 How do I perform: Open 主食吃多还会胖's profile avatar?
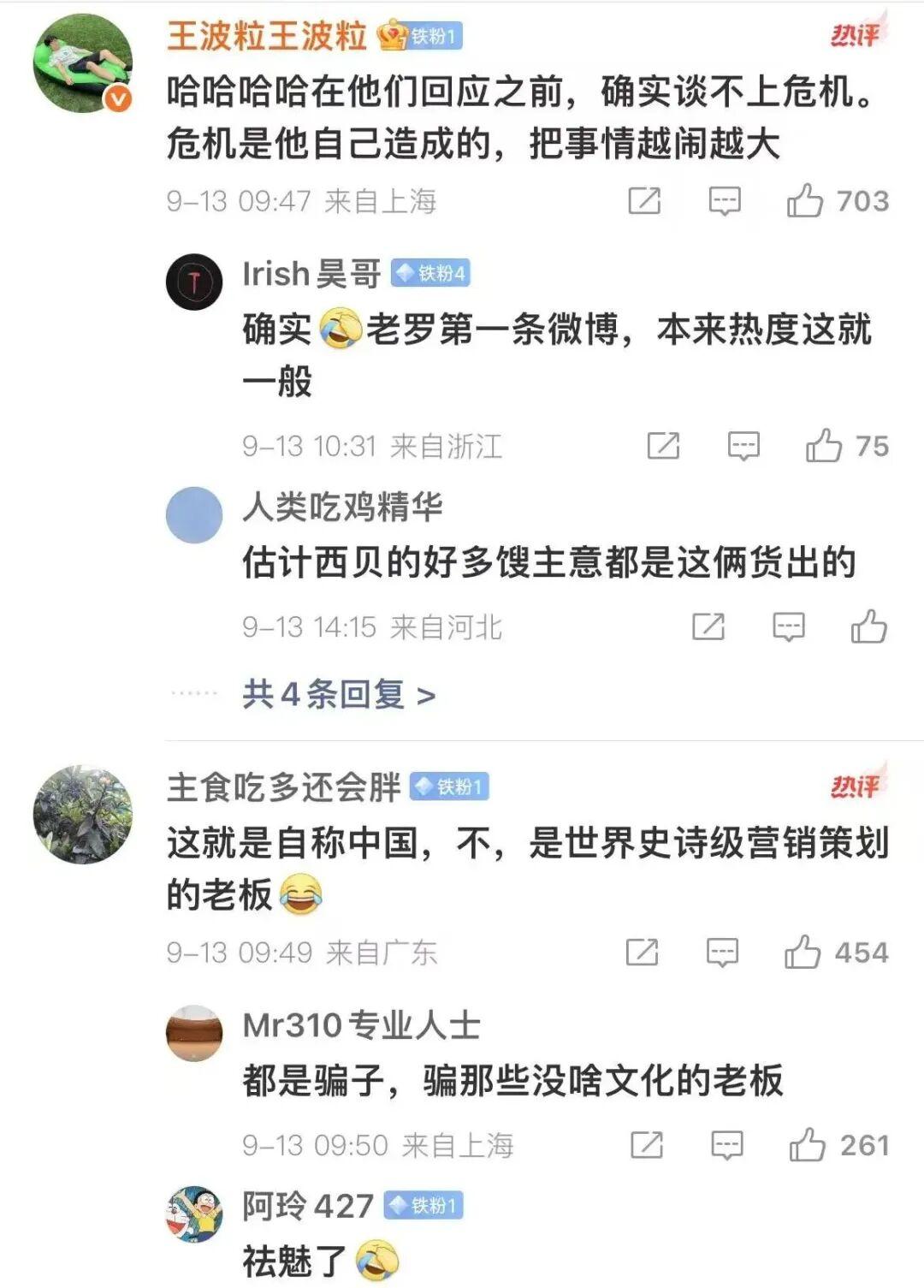tap(82, 815)
